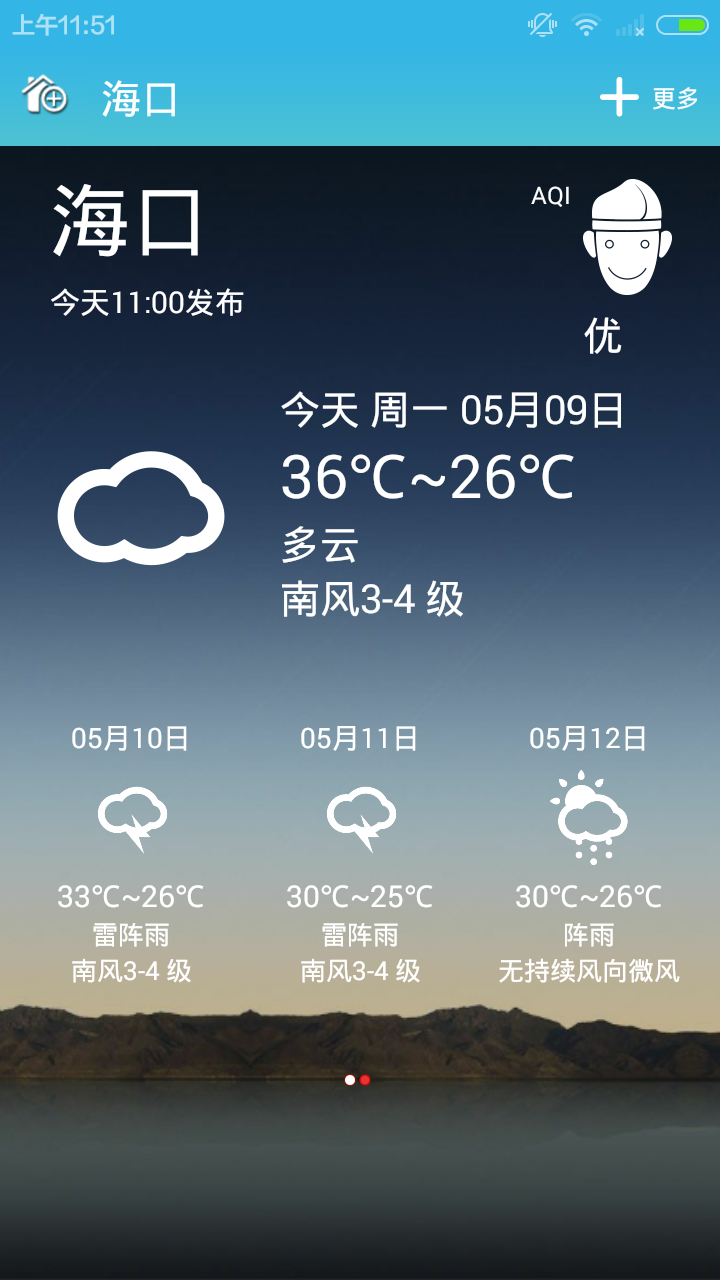Open the AQI air quality face

pos(626,240)
